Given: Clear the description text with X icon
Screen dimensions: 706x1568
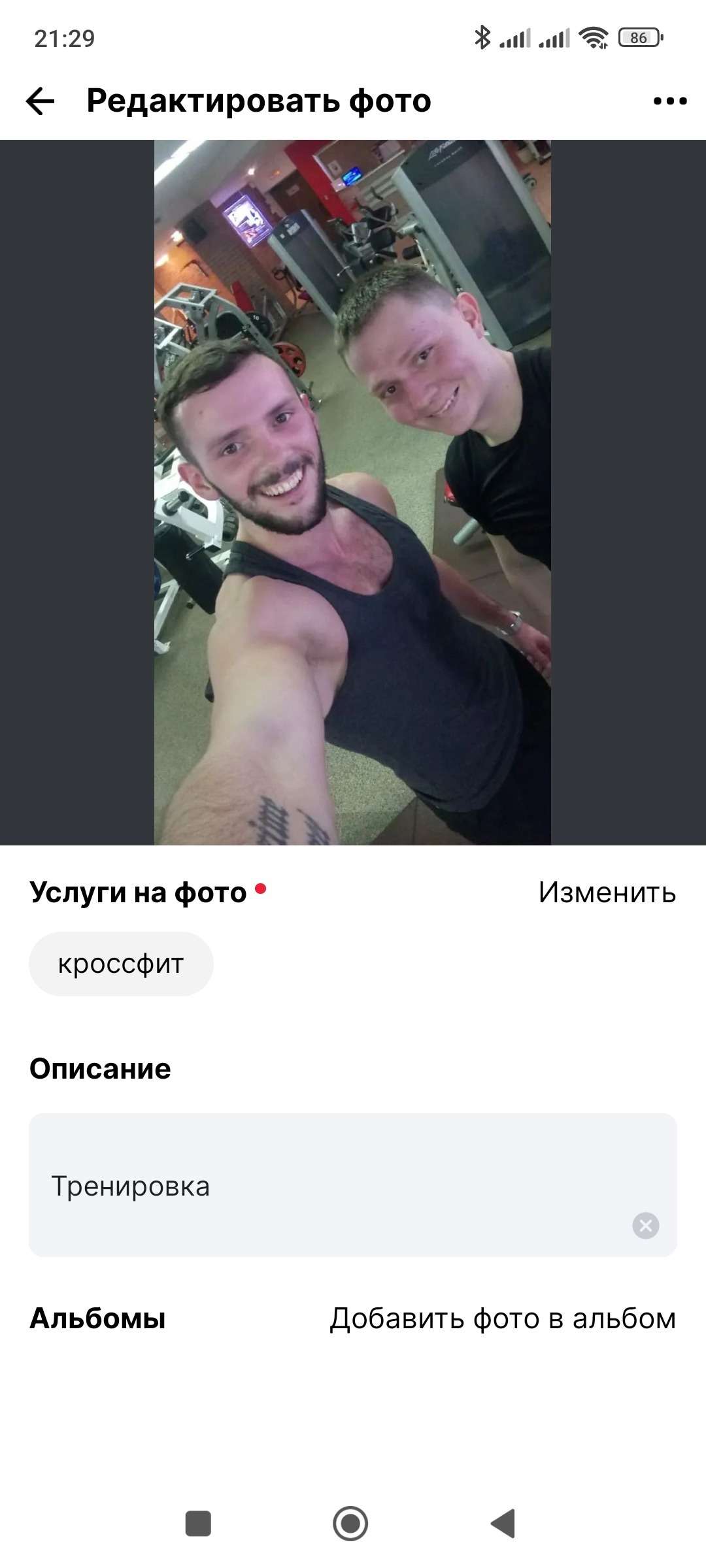Looking at the screenshot, I should tap(645, 1226).
